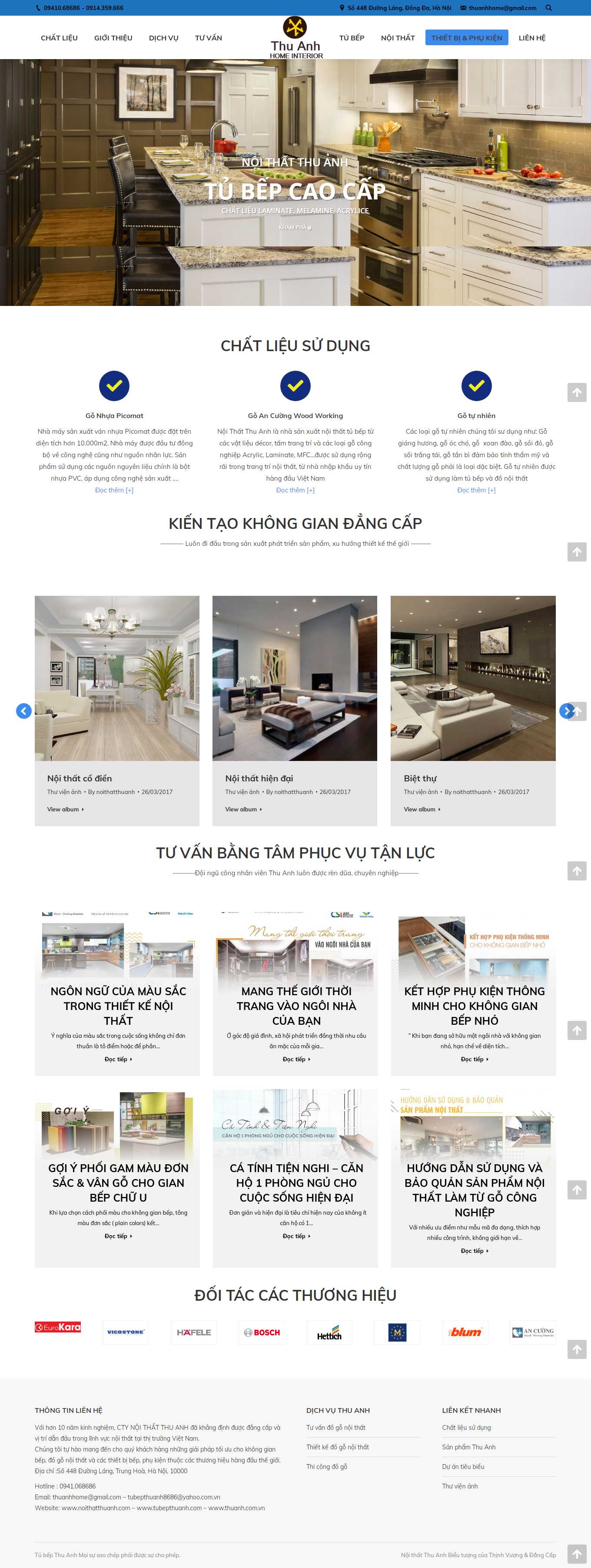Read more about Gỗ Nhựa Picomat
The image size is (591, 1568).
point(114,490)
